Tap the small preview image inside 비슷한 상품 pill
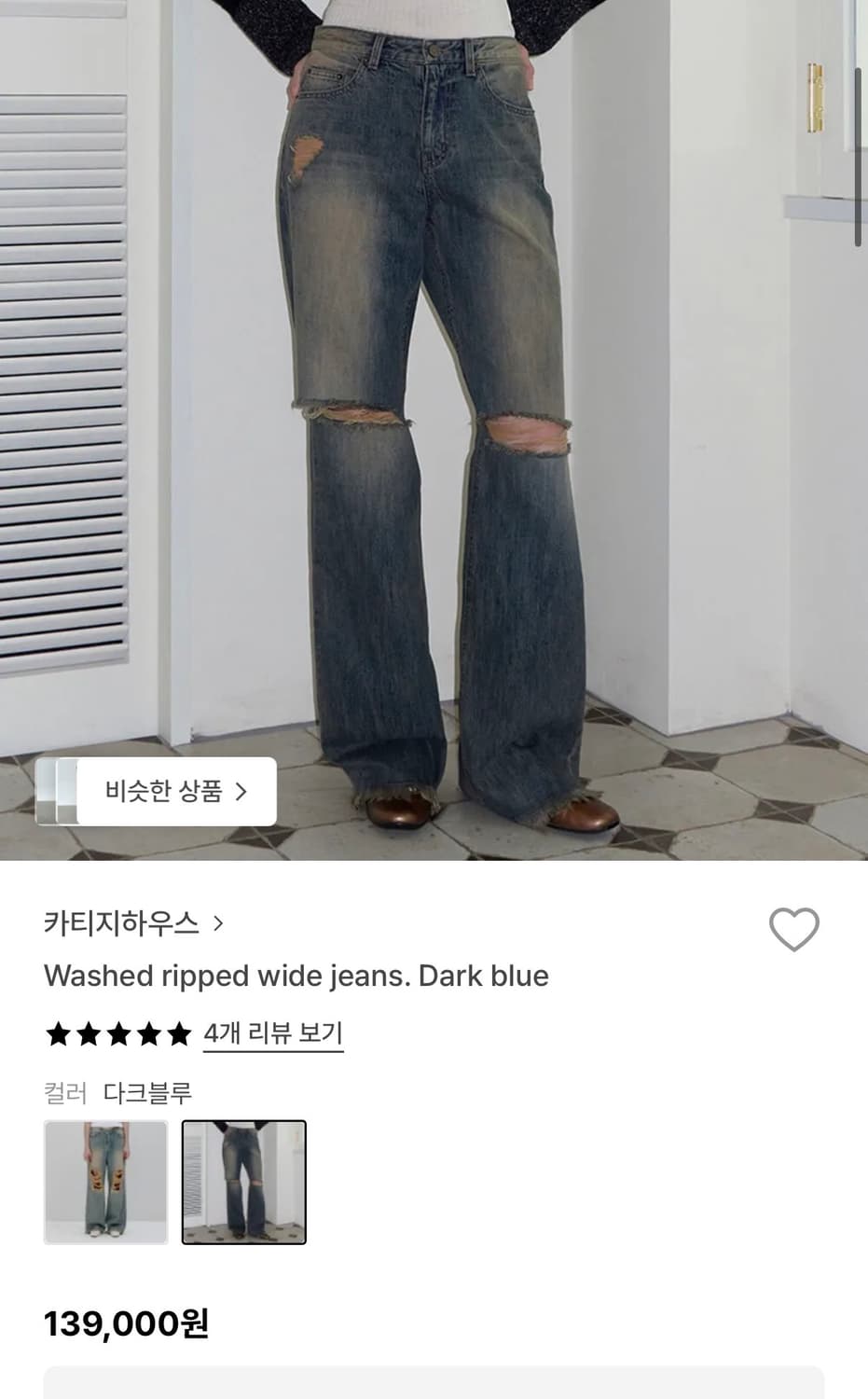This screenshot has height=1399, width=868. [x=60, y=791]
